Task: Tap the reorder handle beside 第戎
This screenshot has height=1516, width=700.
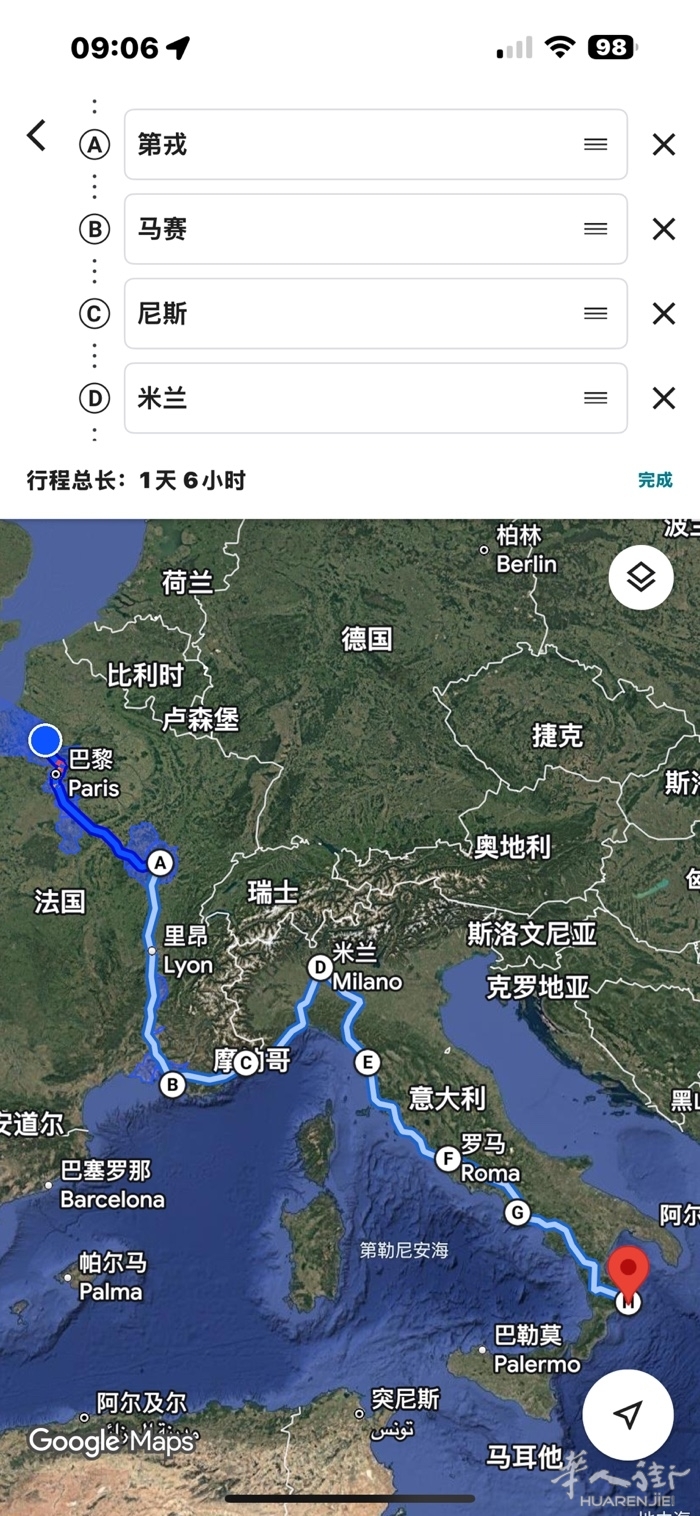Action: (x=595, y=145)
